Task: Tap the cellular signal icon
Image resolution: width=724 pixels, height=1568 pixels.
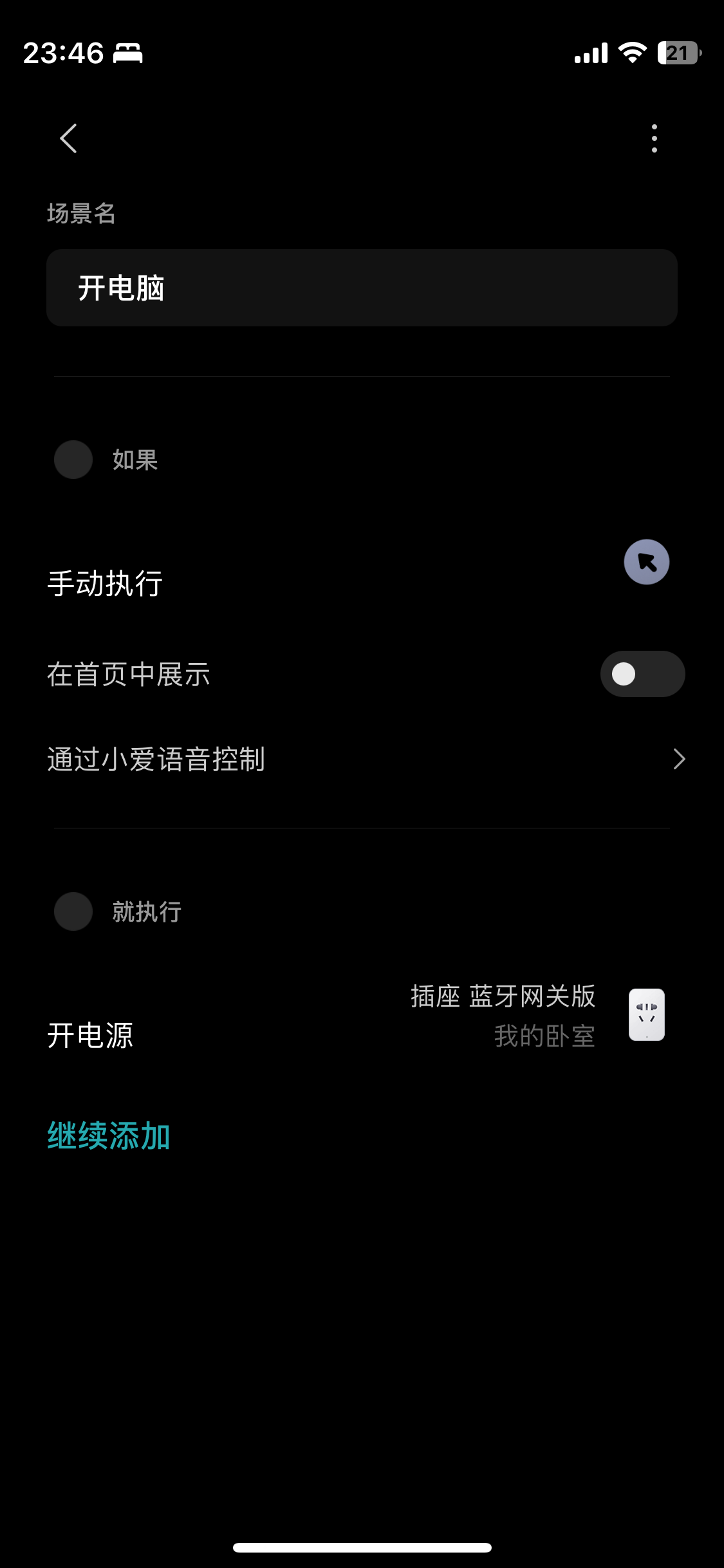Action: pos(590,55)
